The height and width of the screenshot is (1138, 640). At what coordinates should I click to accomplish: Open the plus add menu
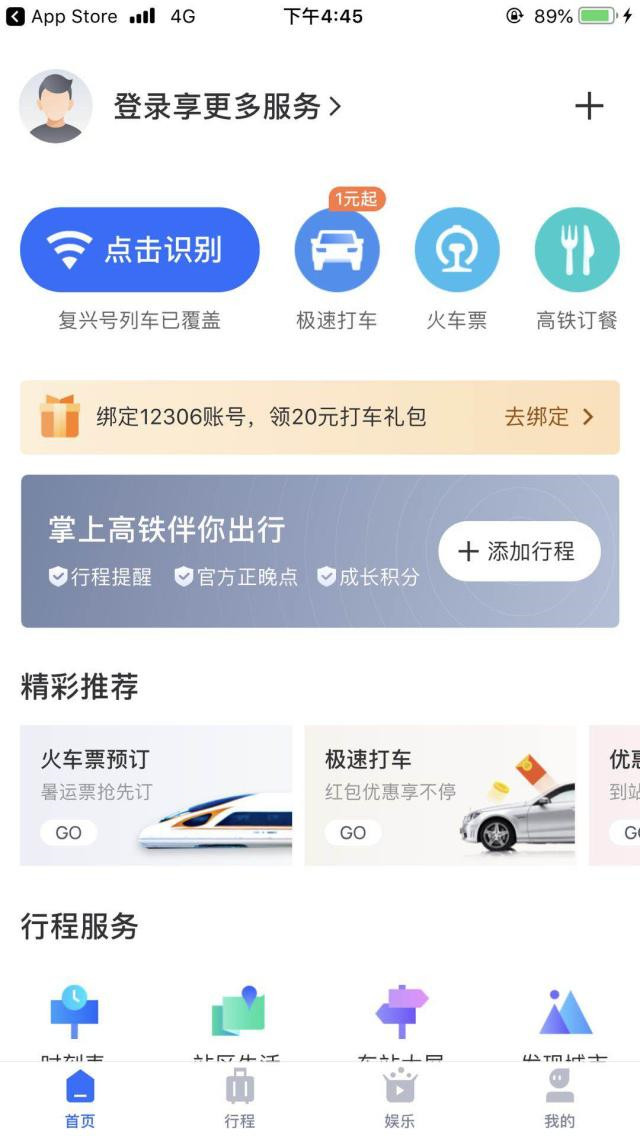589,106
